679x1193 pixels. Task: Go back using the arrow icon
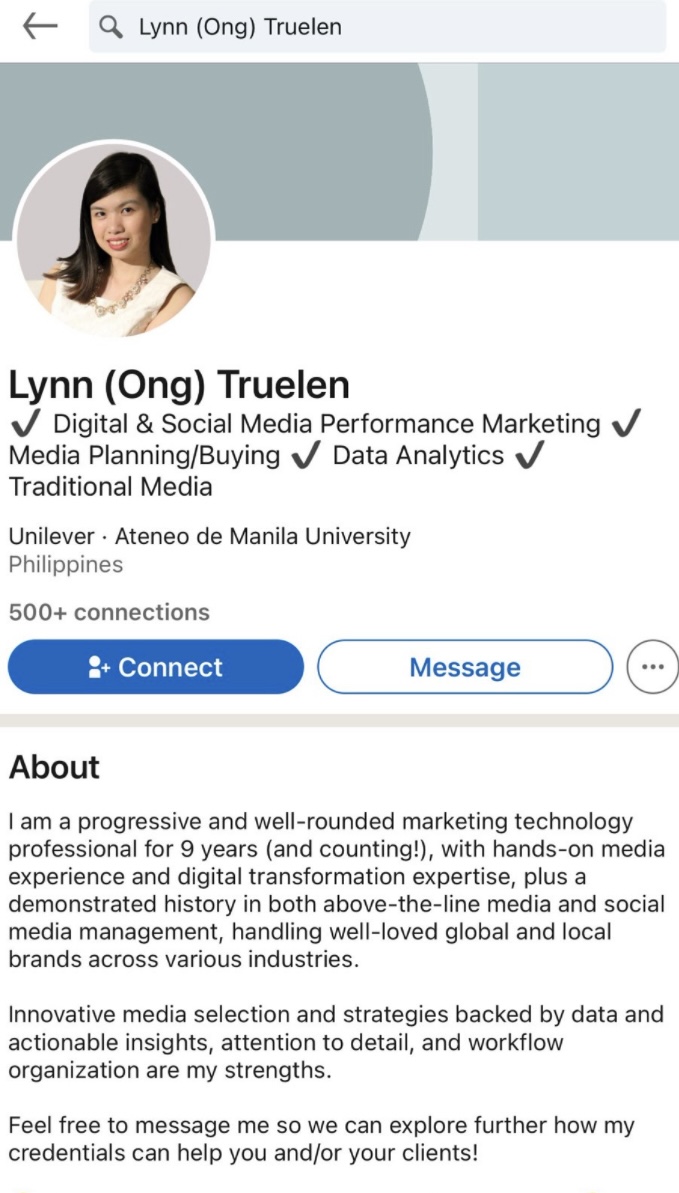(x=40, y=27)
